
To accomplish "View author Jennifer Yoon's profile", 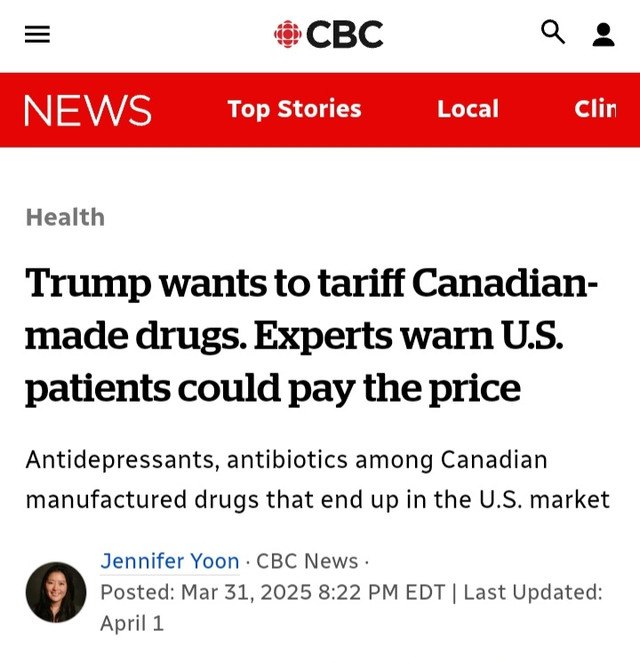I will point(170,561).
